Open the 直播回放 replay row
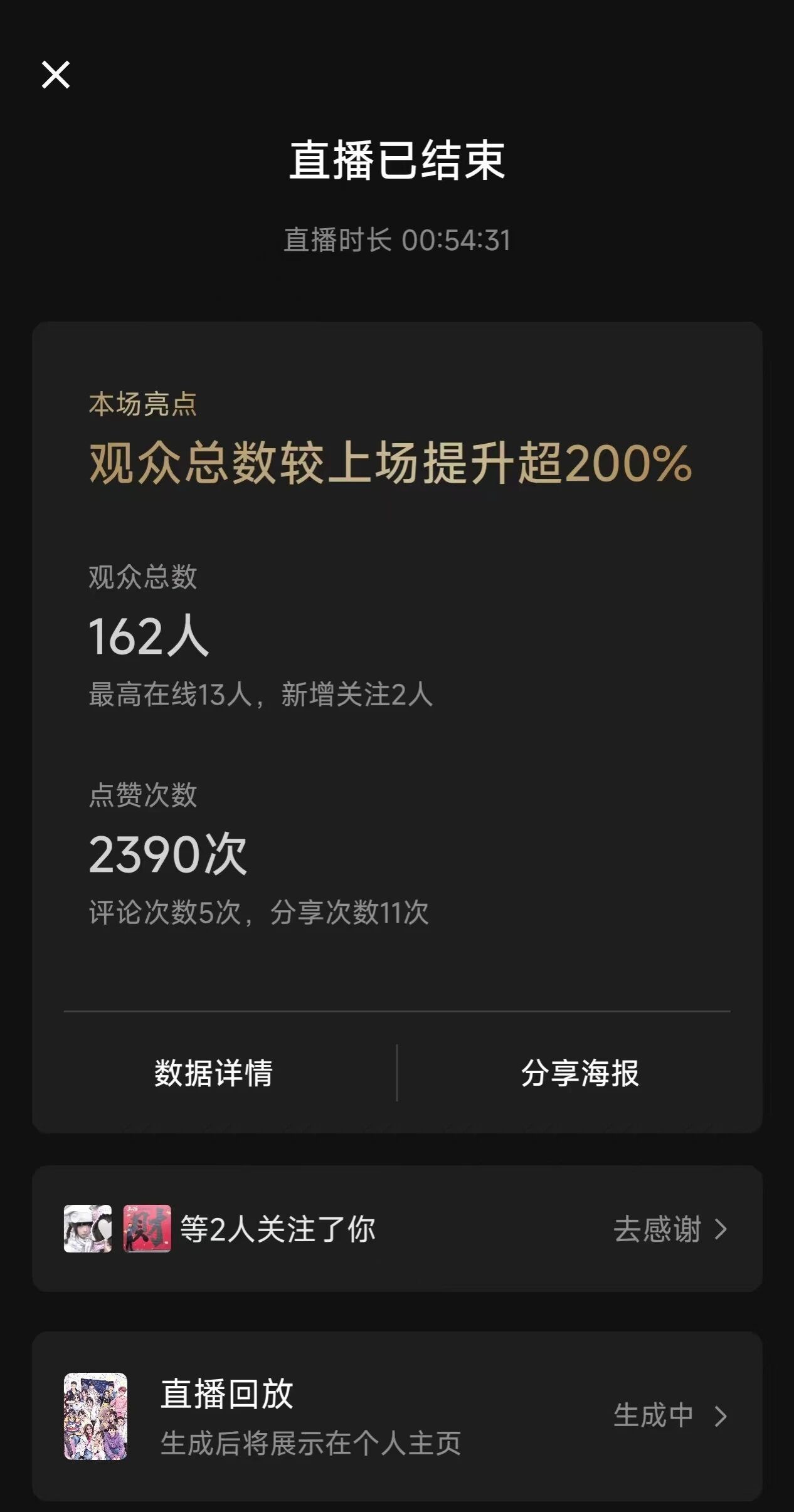 (397, 1416)
